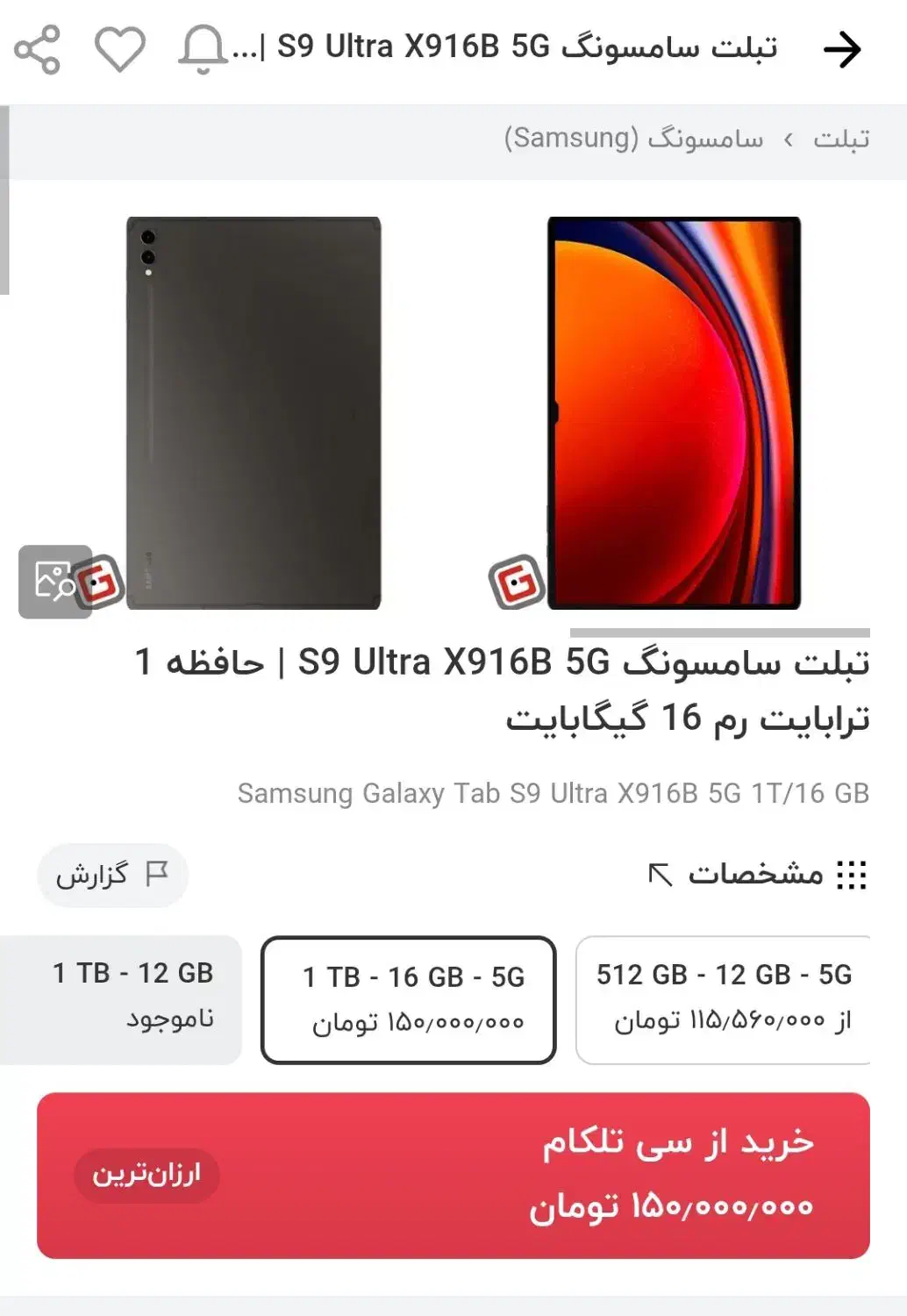Open the تبلت breadcrumb link
Image resolution: width=907 pixels, height=1316 pixels.
click(x=840, y=139)
